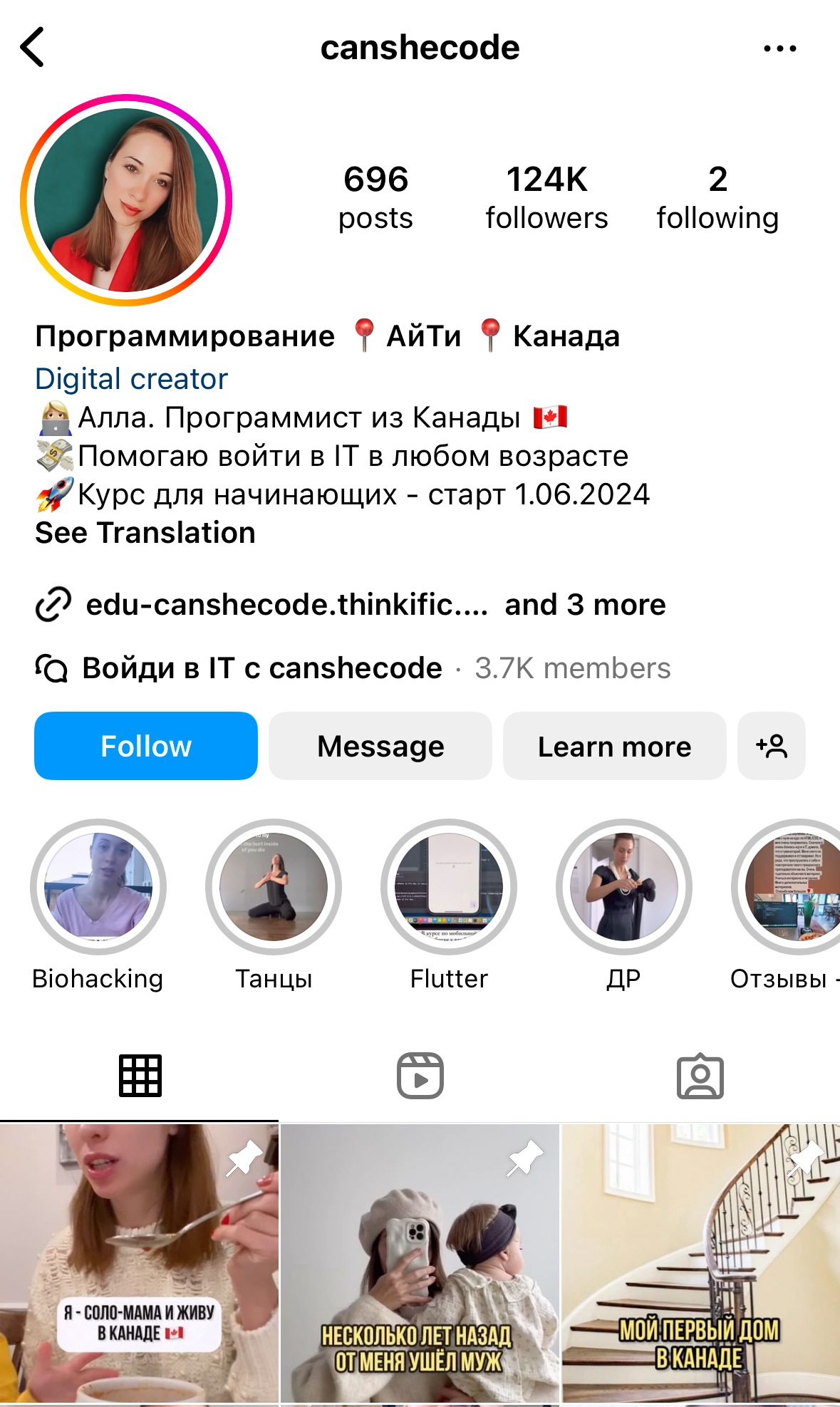Tap See Translation under the bio
840x1407 pixels.
[x=145, y=533]
